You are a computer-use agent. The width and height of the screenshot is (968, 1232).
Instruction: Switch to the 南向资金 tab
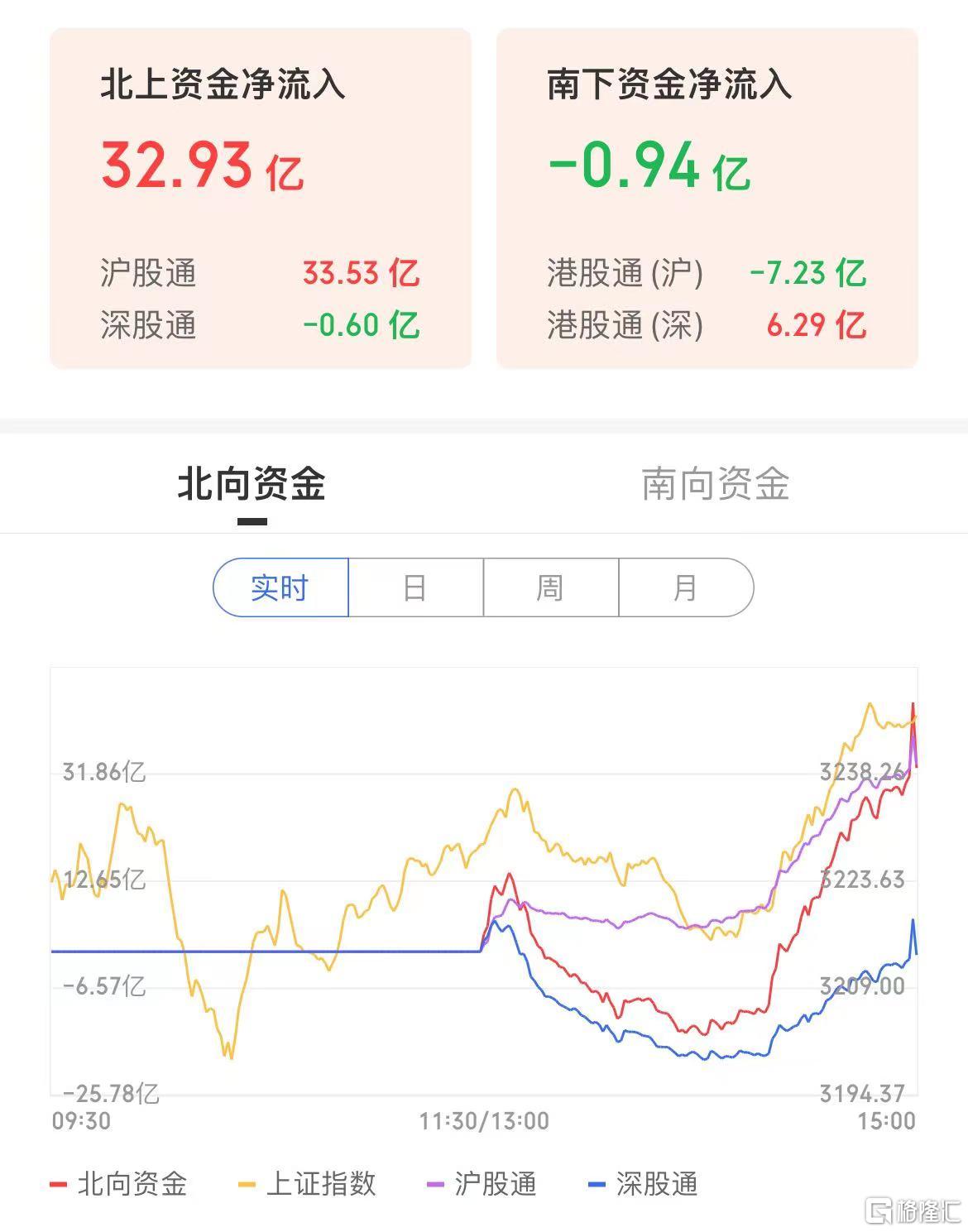tap(715, 484)
